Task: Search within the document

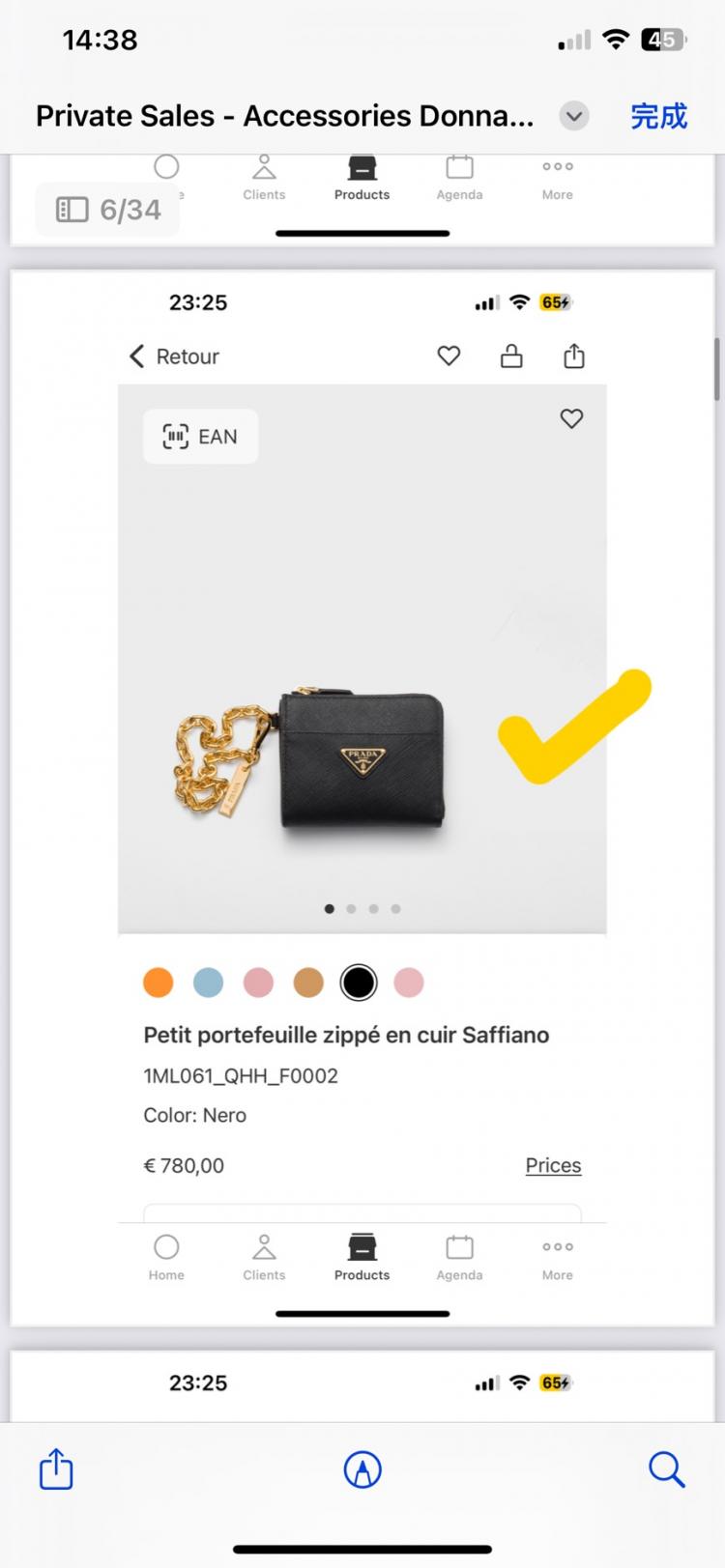Action: click(x=666, y=1469)
